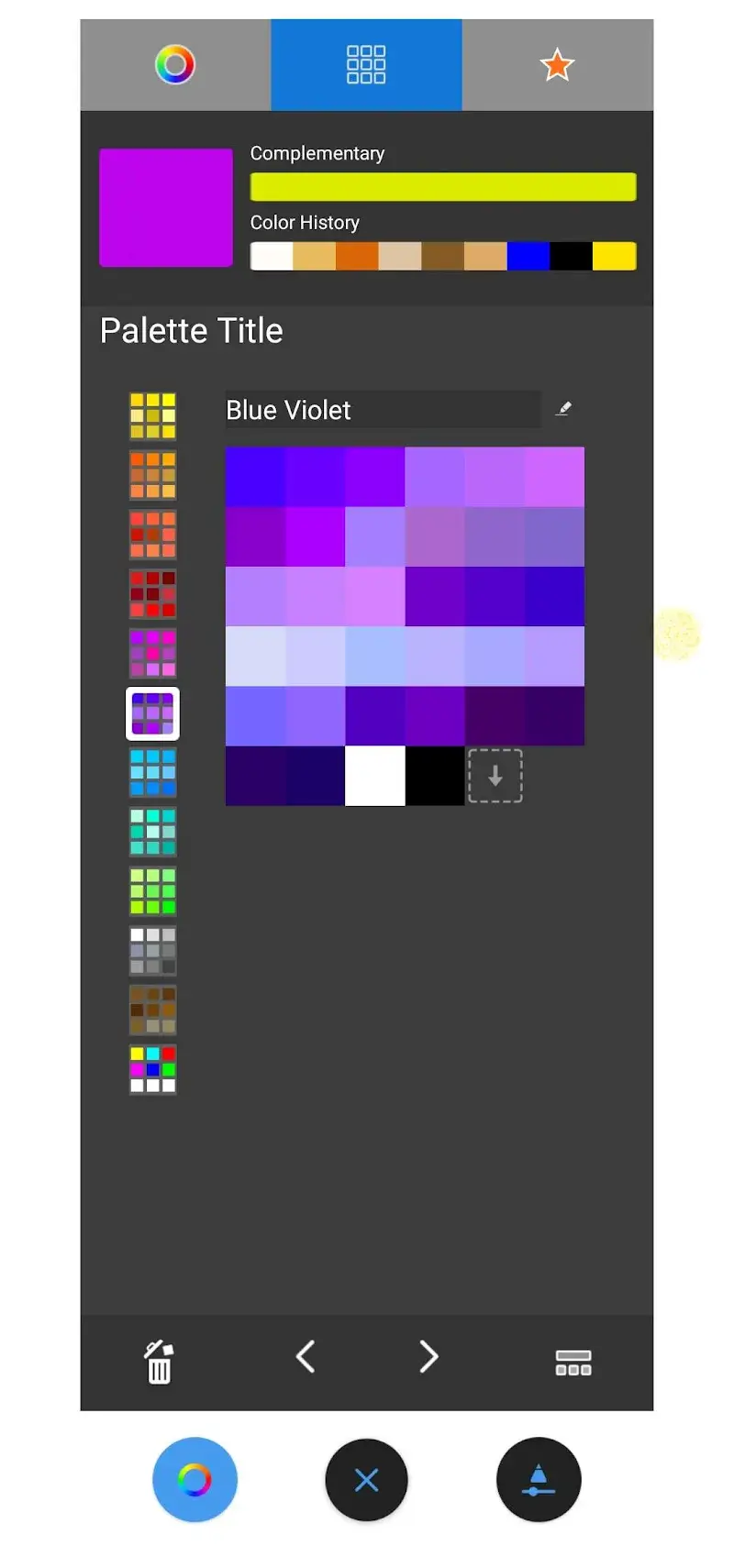Close the color picker panel
The height and width of the screenshot is (1568, 734).
(366, 1479)
